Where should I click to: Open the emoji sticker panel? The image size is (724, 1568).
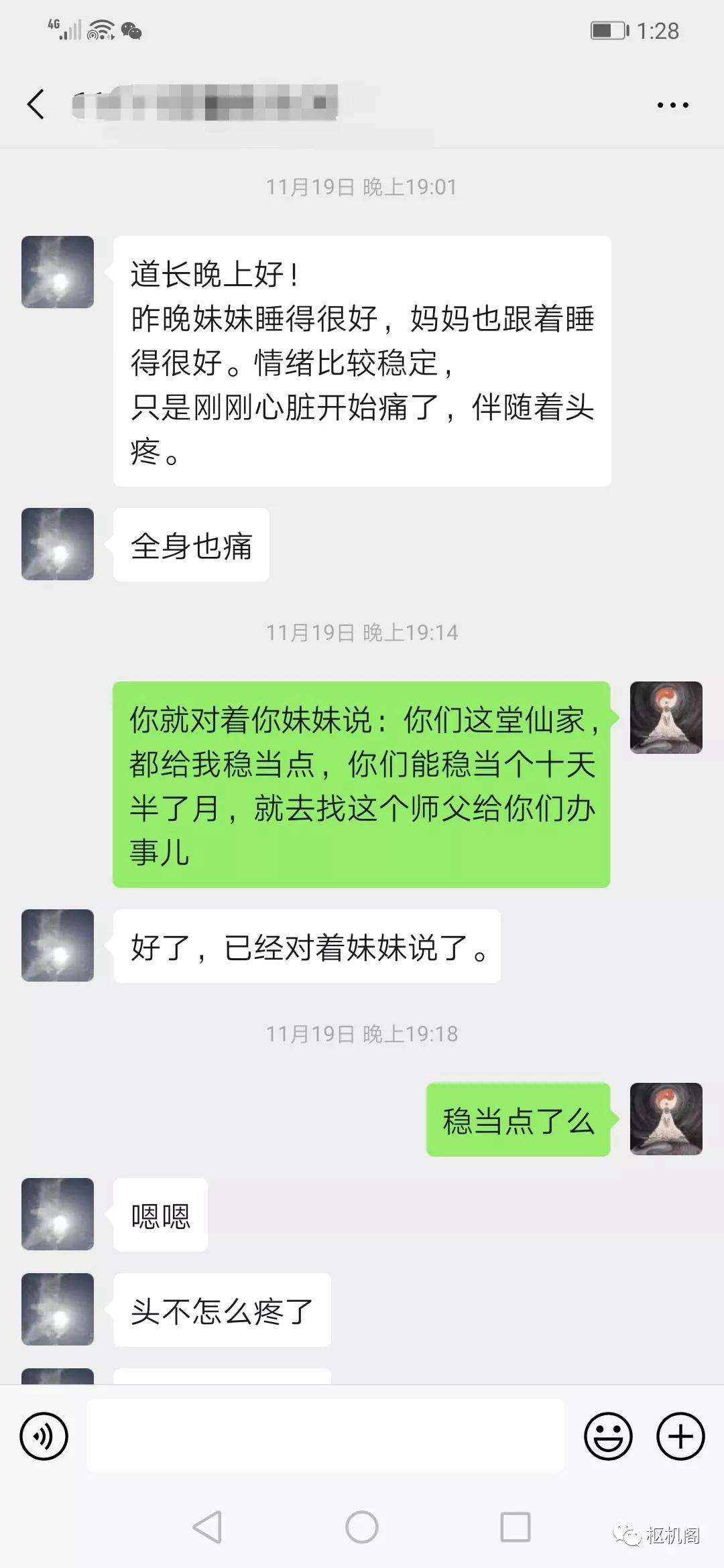click(x=608, y=1436)
